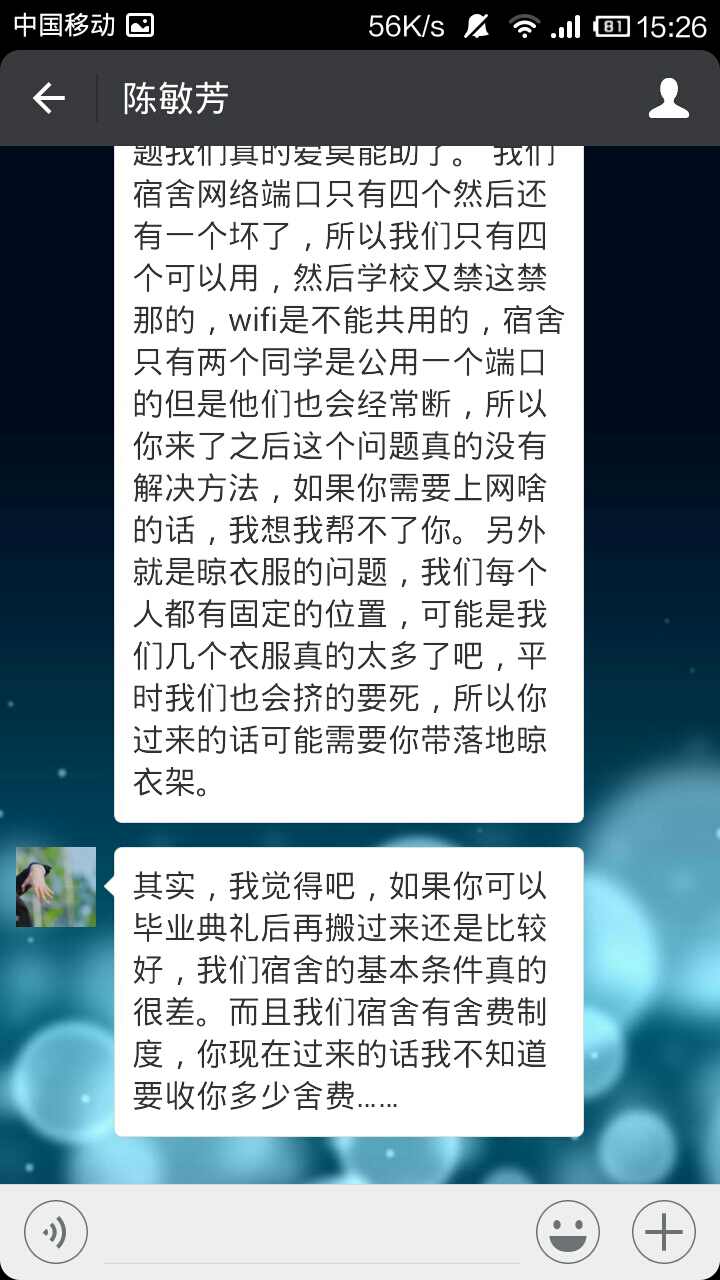Image resolution: width=720 pixels, height=1280 pixels.
Task: Switch to voice message input
Action: tap(56, 1232)
